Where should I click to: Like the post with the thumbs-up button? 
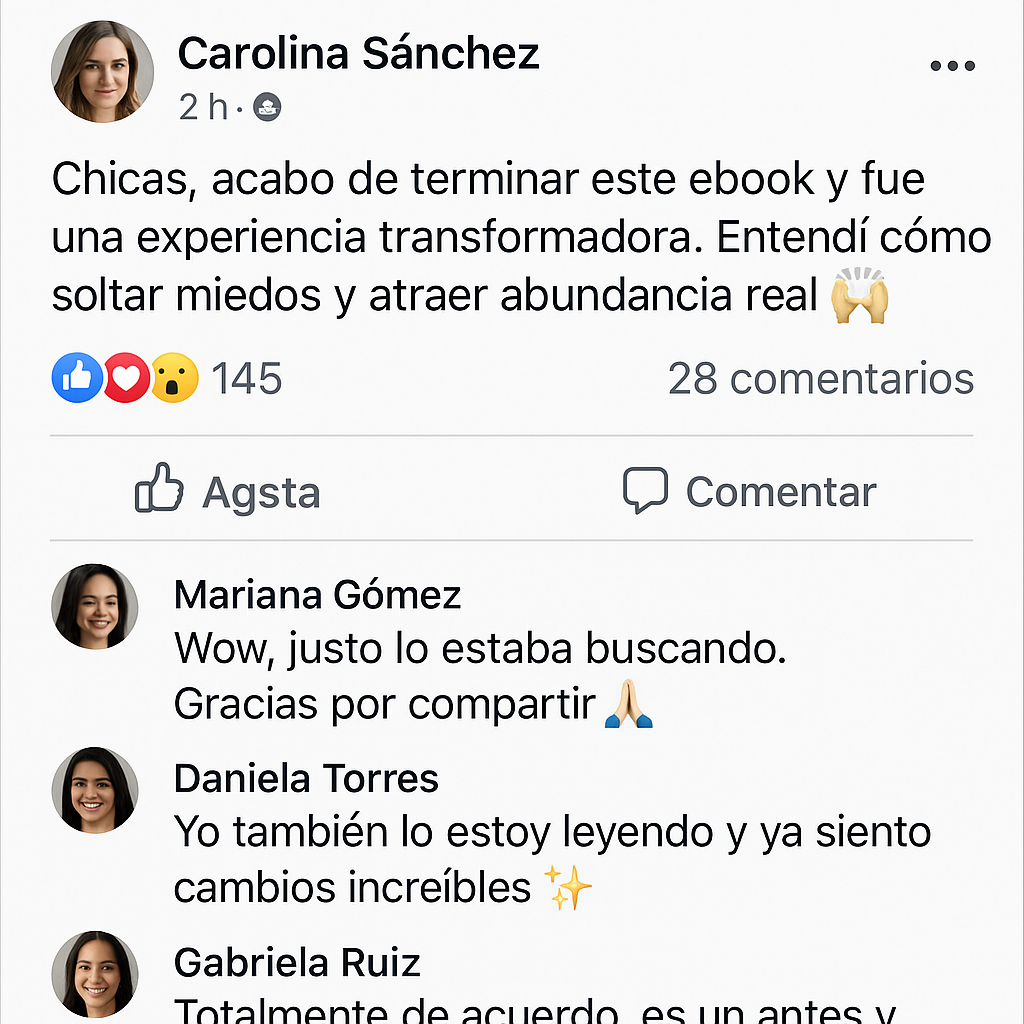click(x=228, y=492)
